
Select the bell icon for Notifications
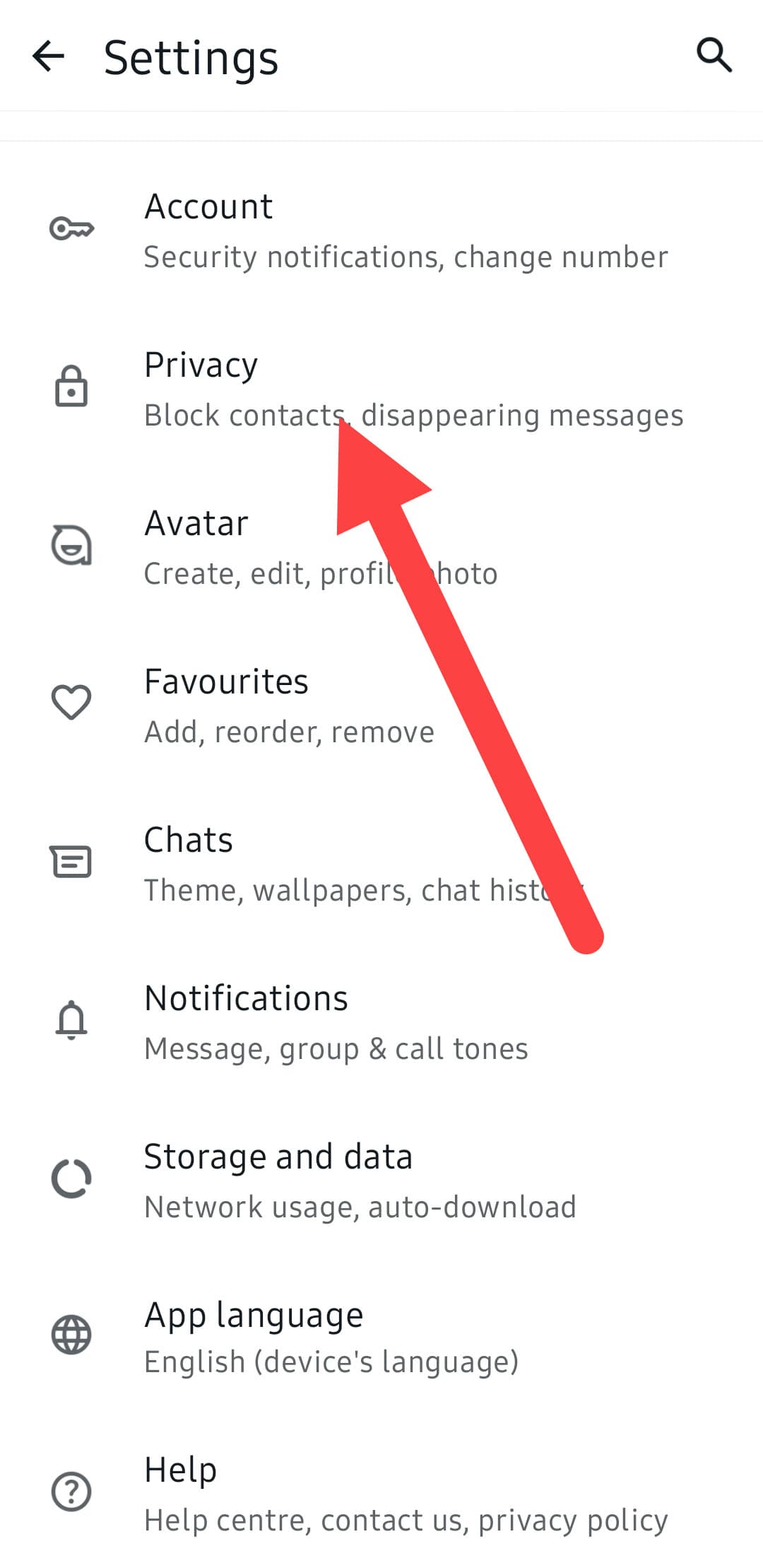click(x=71, y=1020)
